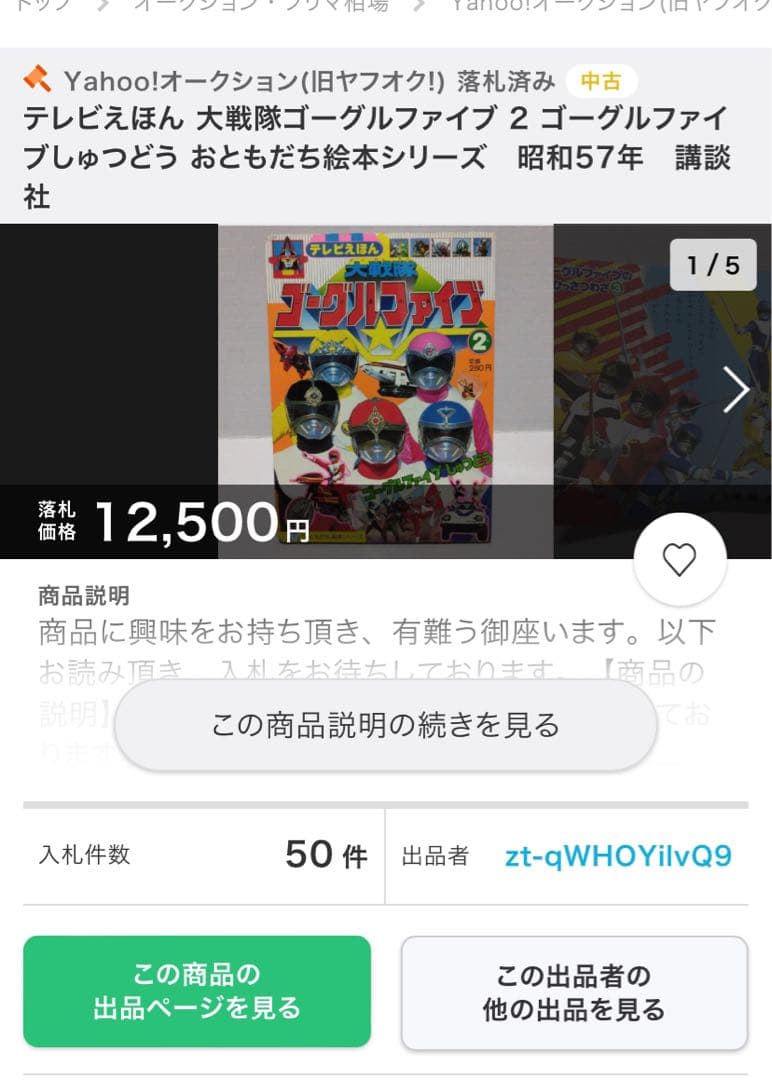Favorite the item using the heart icon

[679, 560]
